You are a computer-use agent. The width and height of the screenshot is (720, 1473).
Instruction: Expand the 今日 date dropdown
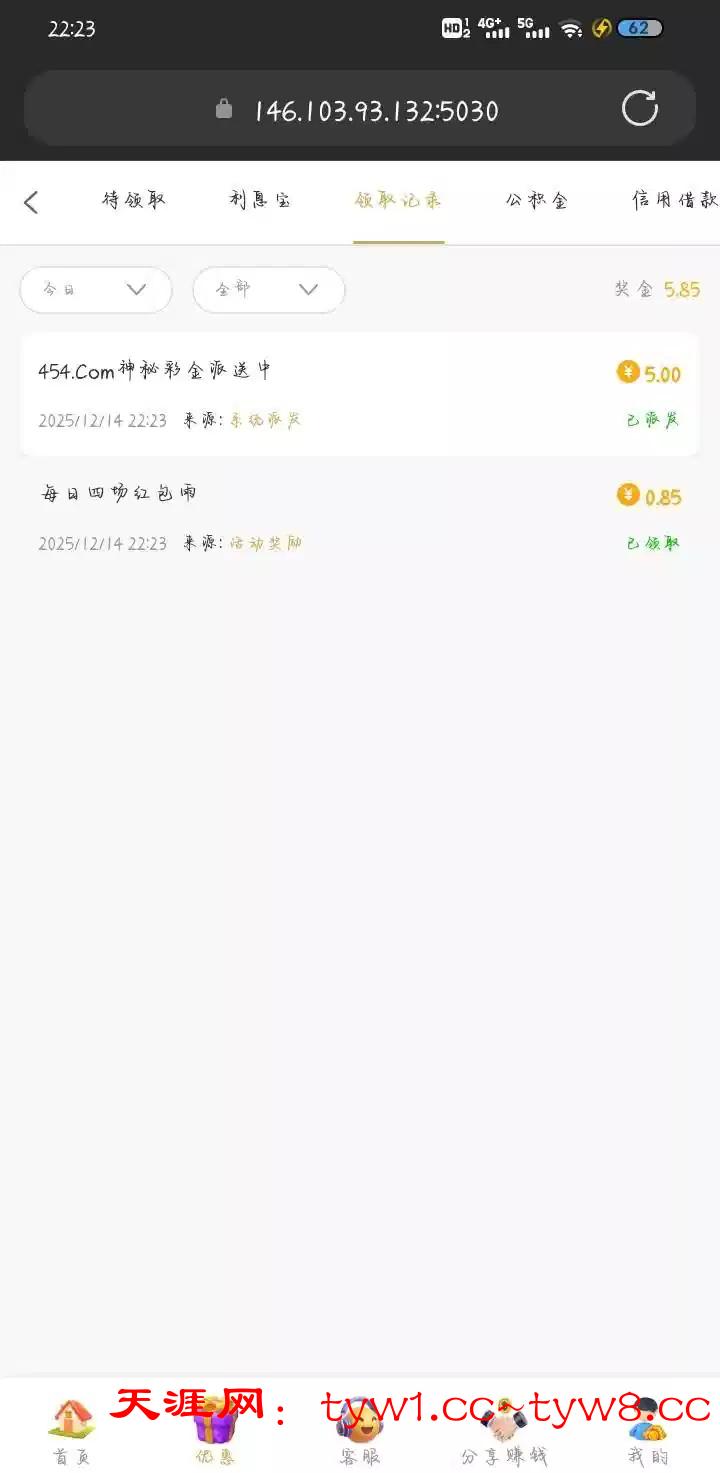coord(96,290)
